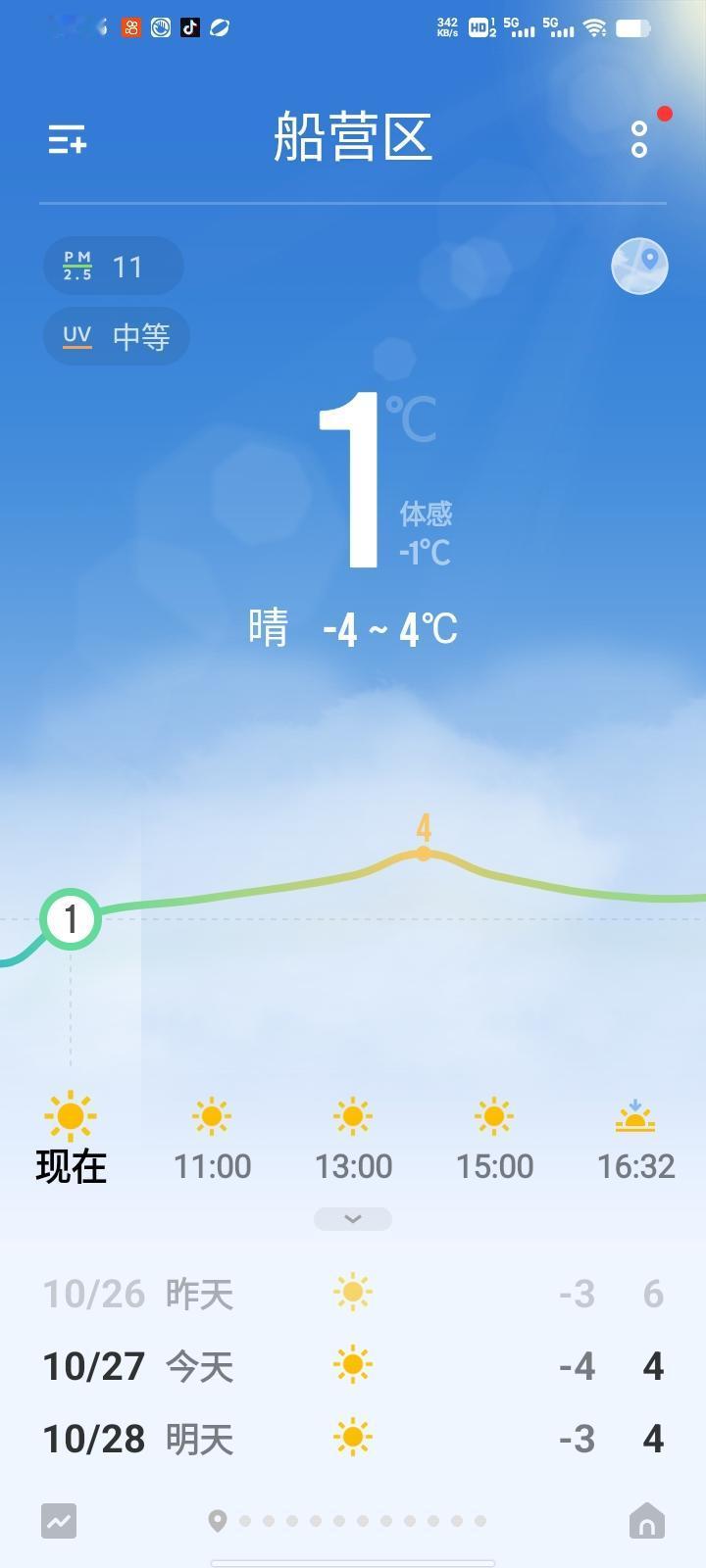Viewport: 706px width, 1568px height.
Task: Tap the sunny weather icon for 现在
Action: point(70,1114)
